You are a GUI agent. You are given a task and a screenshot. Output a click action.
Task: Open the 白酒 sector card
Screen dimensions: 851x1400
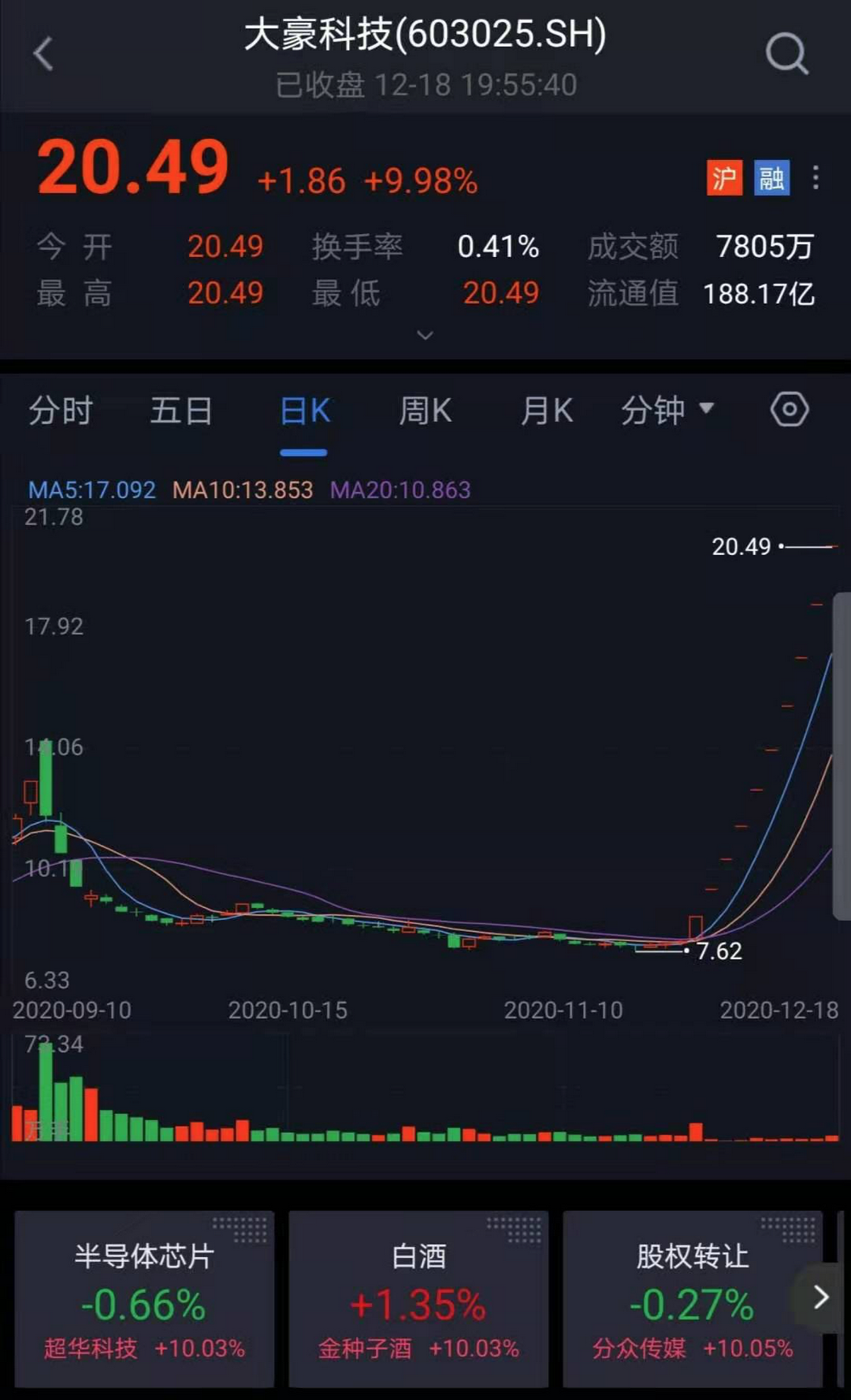pyautogui.click(x=419, y=1299)
